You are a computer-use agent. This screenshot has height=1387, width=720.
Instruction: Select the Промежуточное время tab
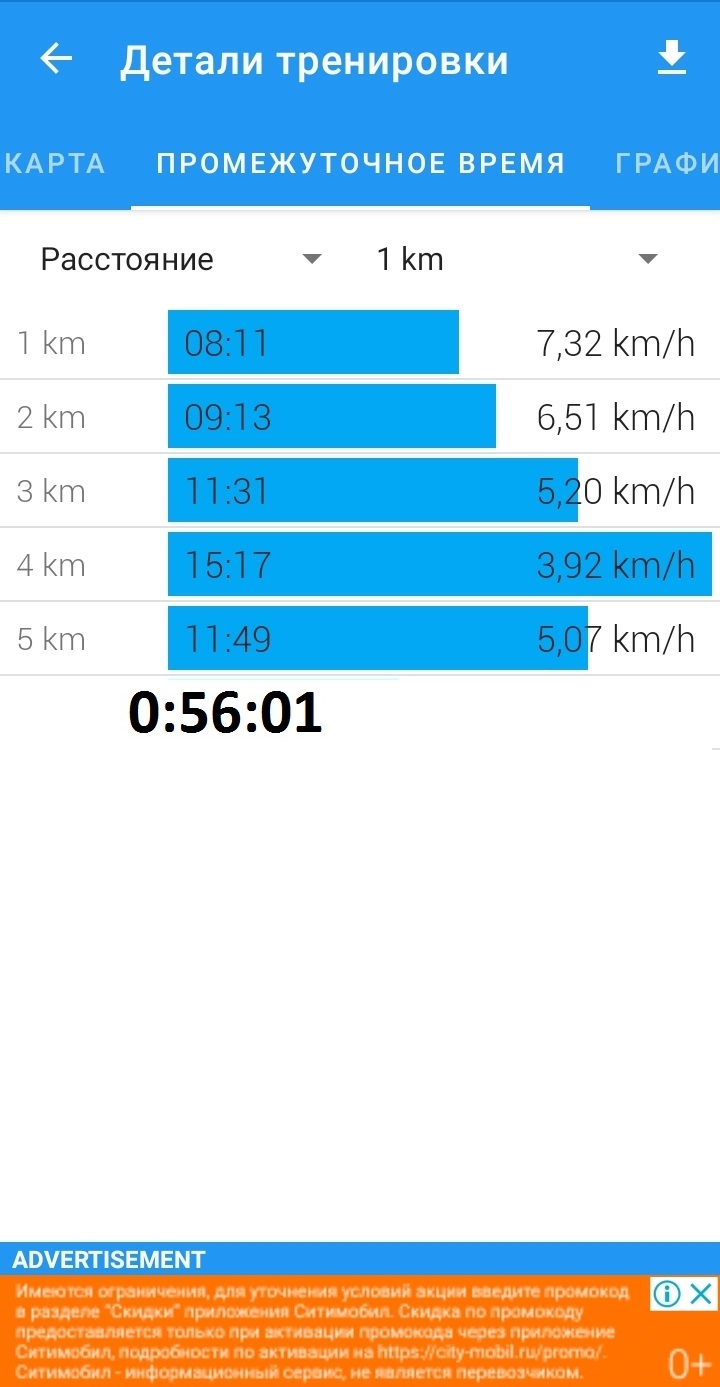360,164
